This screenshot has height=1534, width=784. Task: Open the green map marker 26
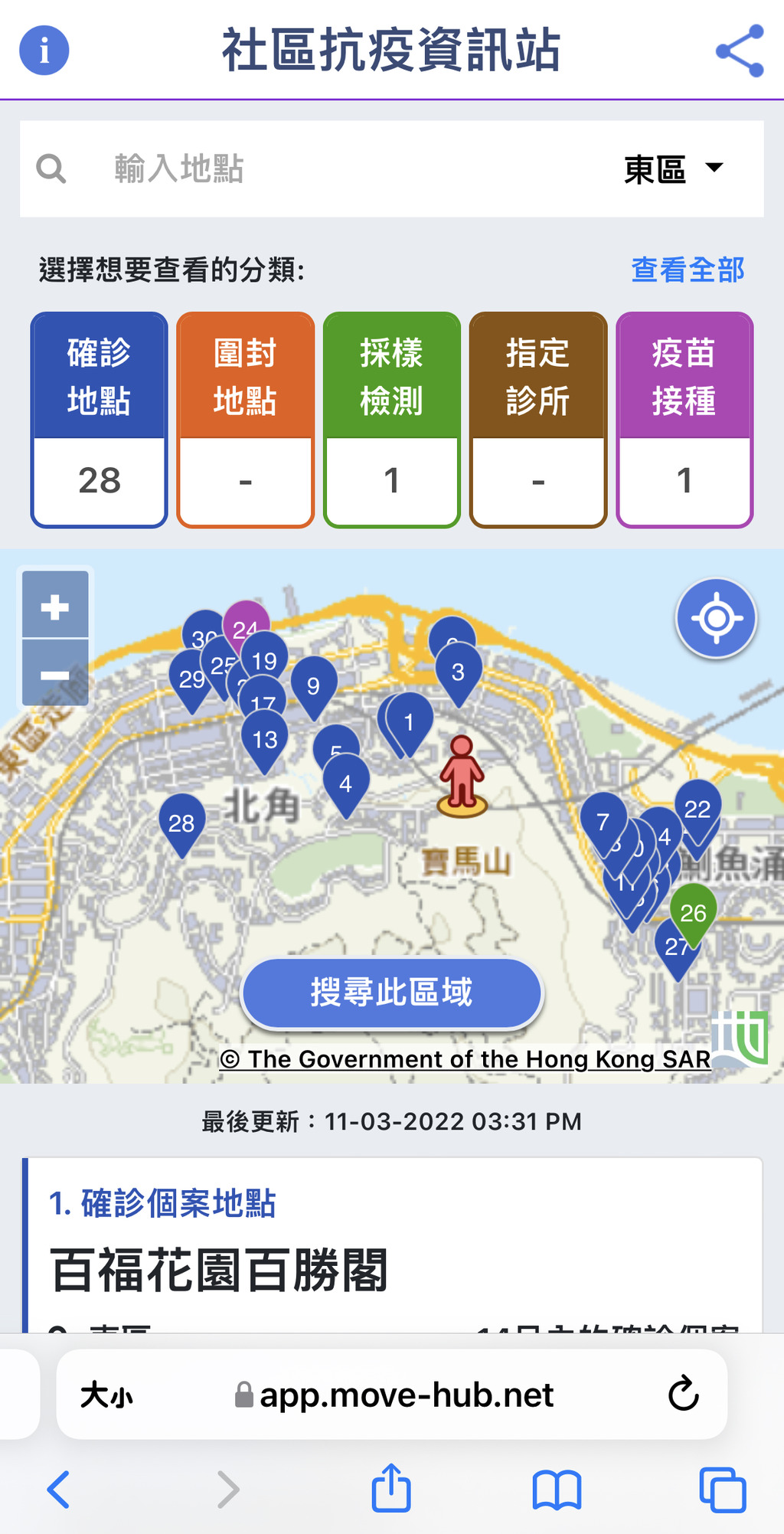(x=693, y=910)
